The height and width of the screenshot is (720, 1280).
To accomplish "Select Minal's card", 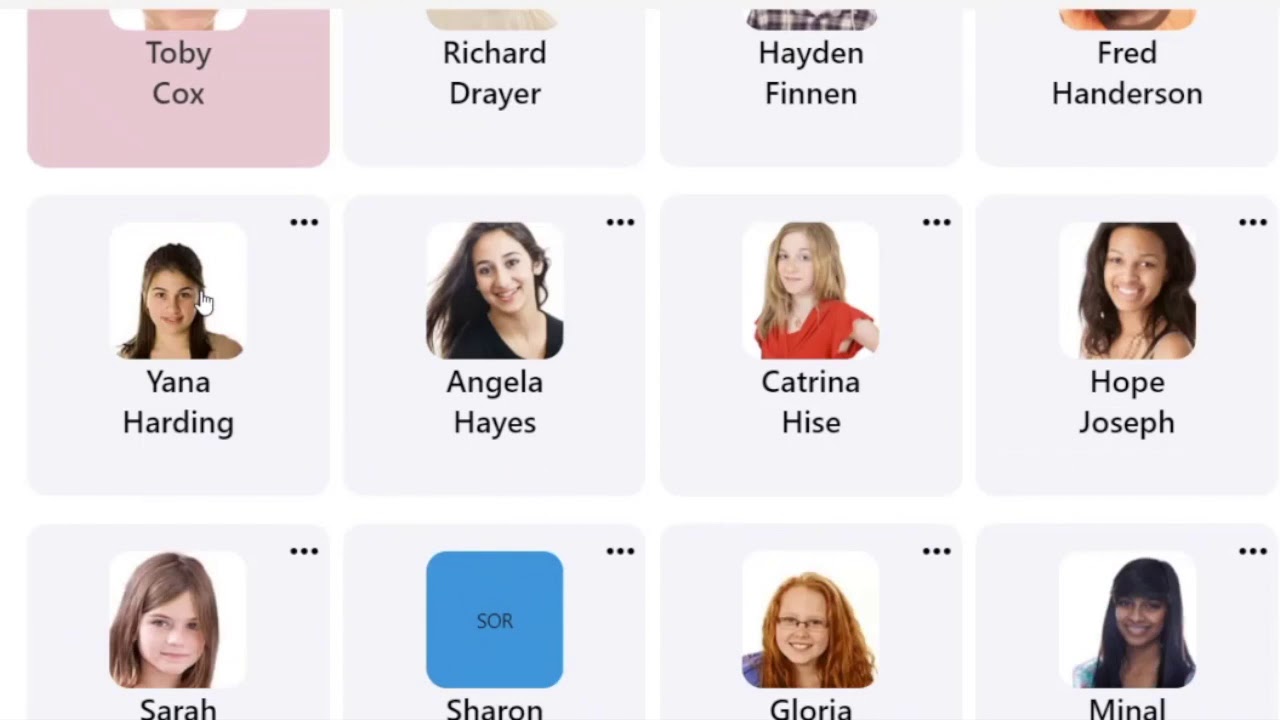I will click(1126, 622).
